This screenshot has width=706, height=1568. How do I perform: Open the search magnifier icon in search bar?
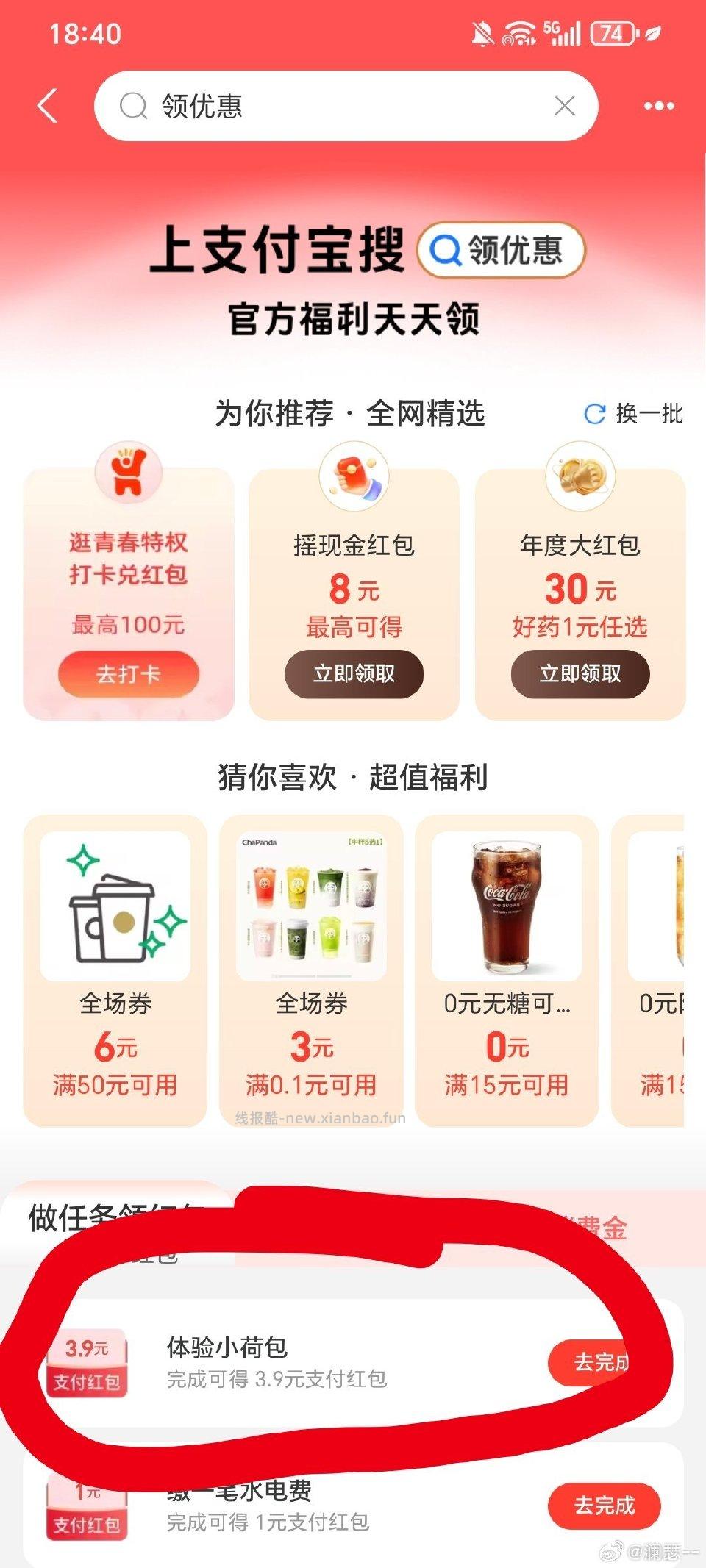pos(133,106)
